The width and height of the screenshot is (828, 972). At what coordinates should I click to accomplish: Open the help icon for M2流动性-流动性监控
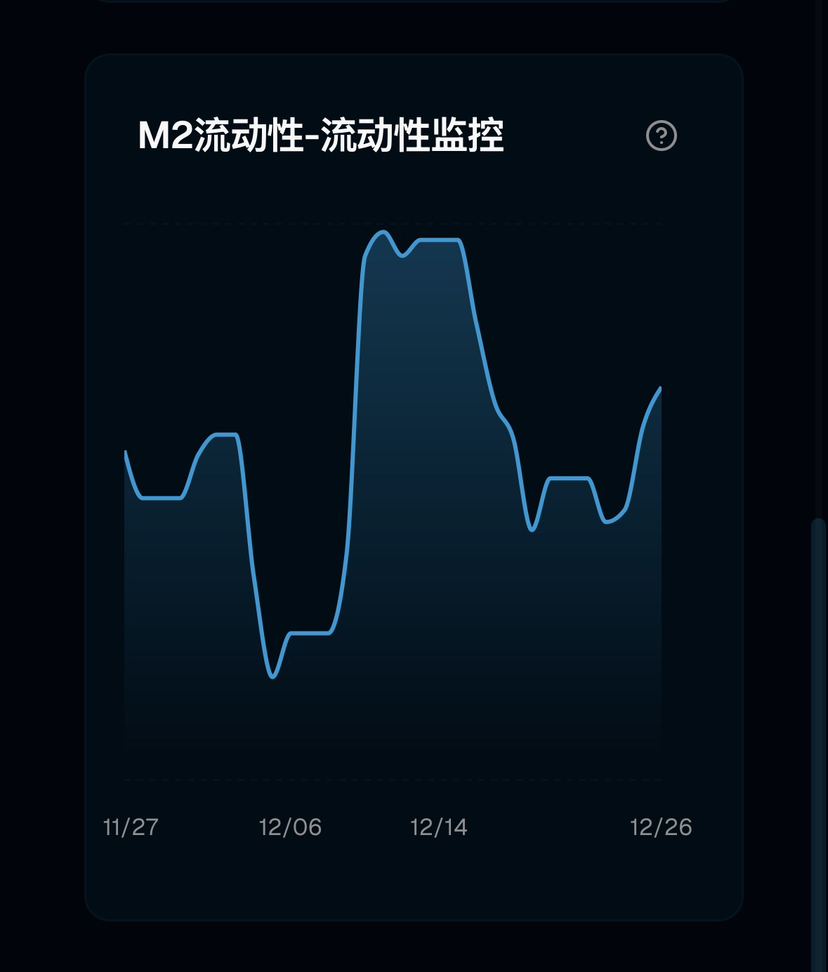click(661, 136)
